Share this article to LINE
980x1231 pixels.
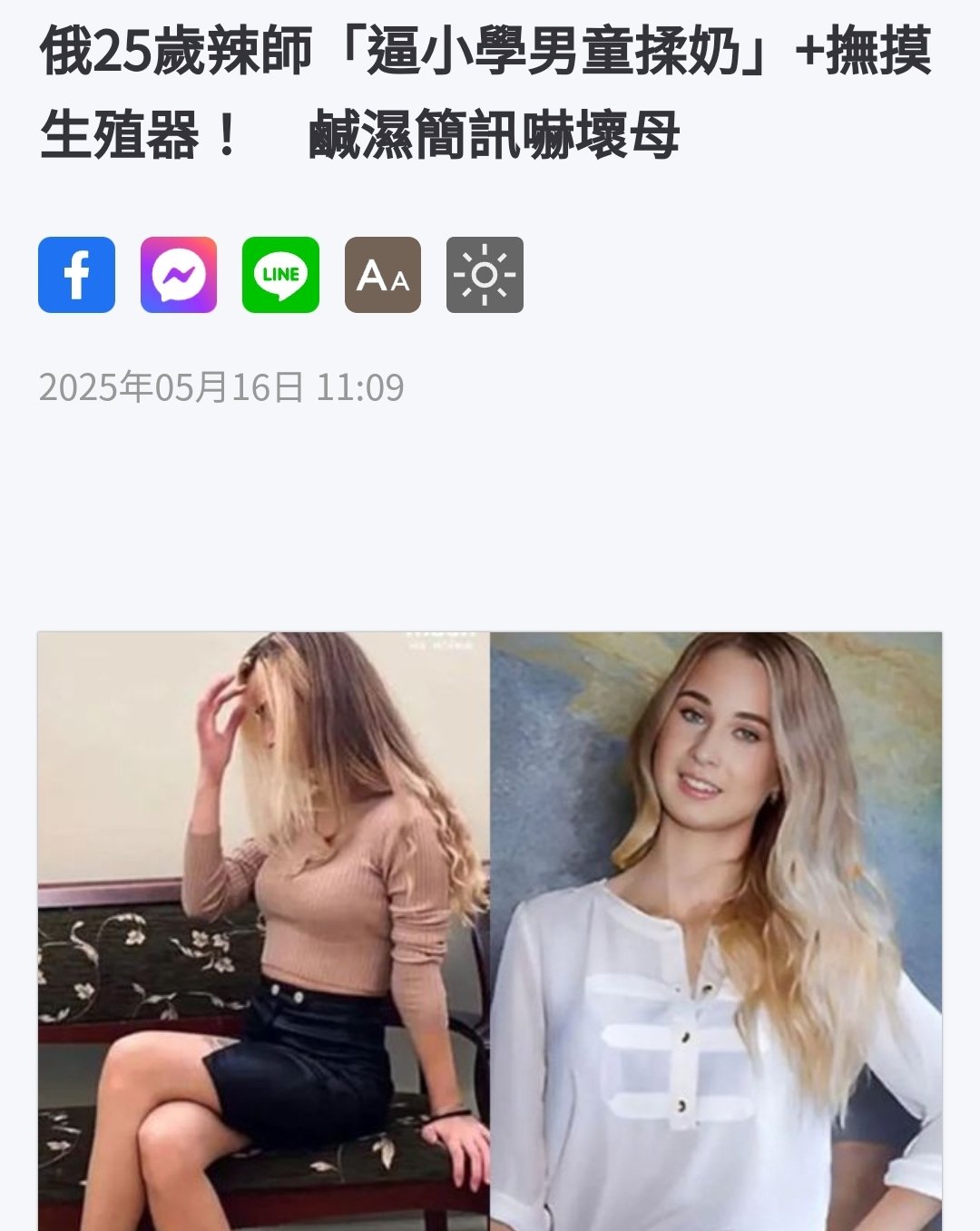(x=280, y=275)
